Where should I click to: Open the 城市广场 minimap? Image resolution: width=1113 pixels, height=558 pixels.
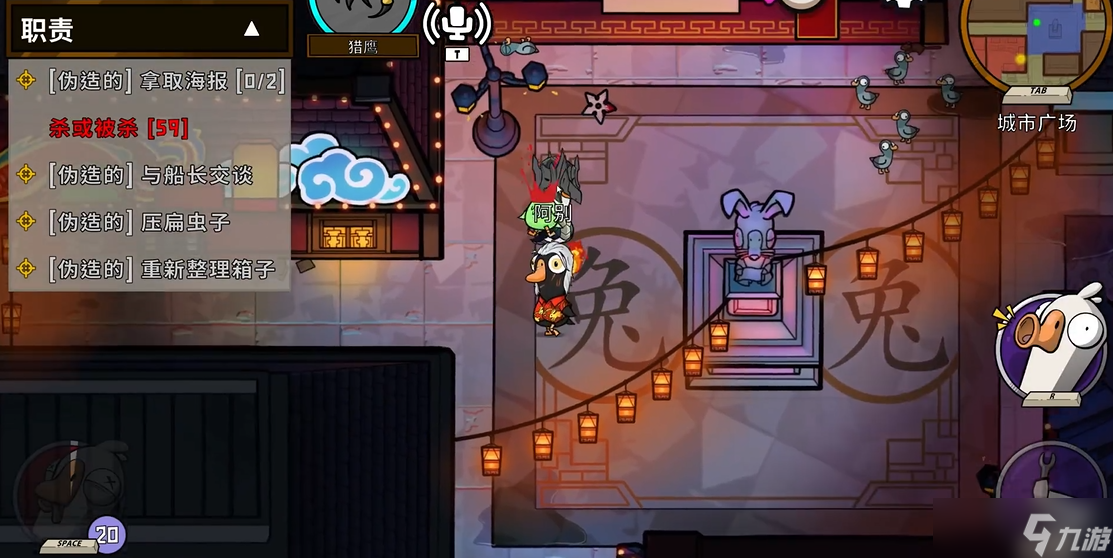[x=1036, y=40]
